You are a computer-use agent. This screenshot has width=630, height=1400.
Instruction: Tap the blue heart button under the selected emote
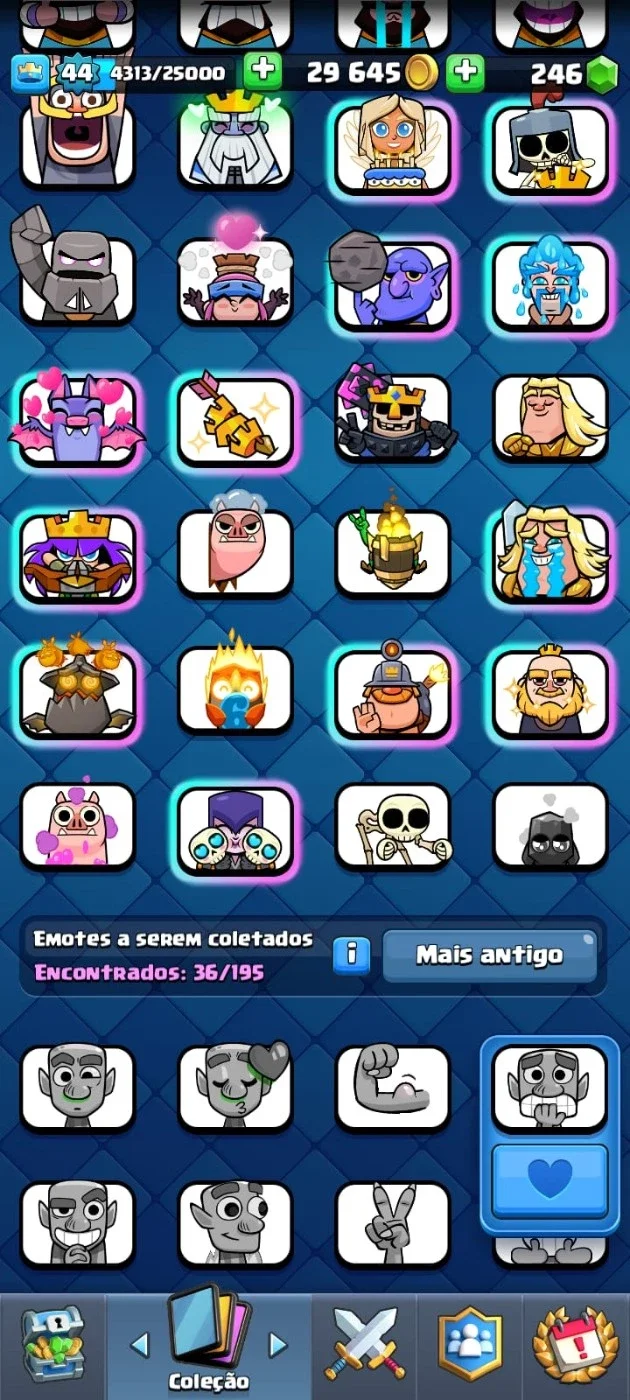[549, 1180]
